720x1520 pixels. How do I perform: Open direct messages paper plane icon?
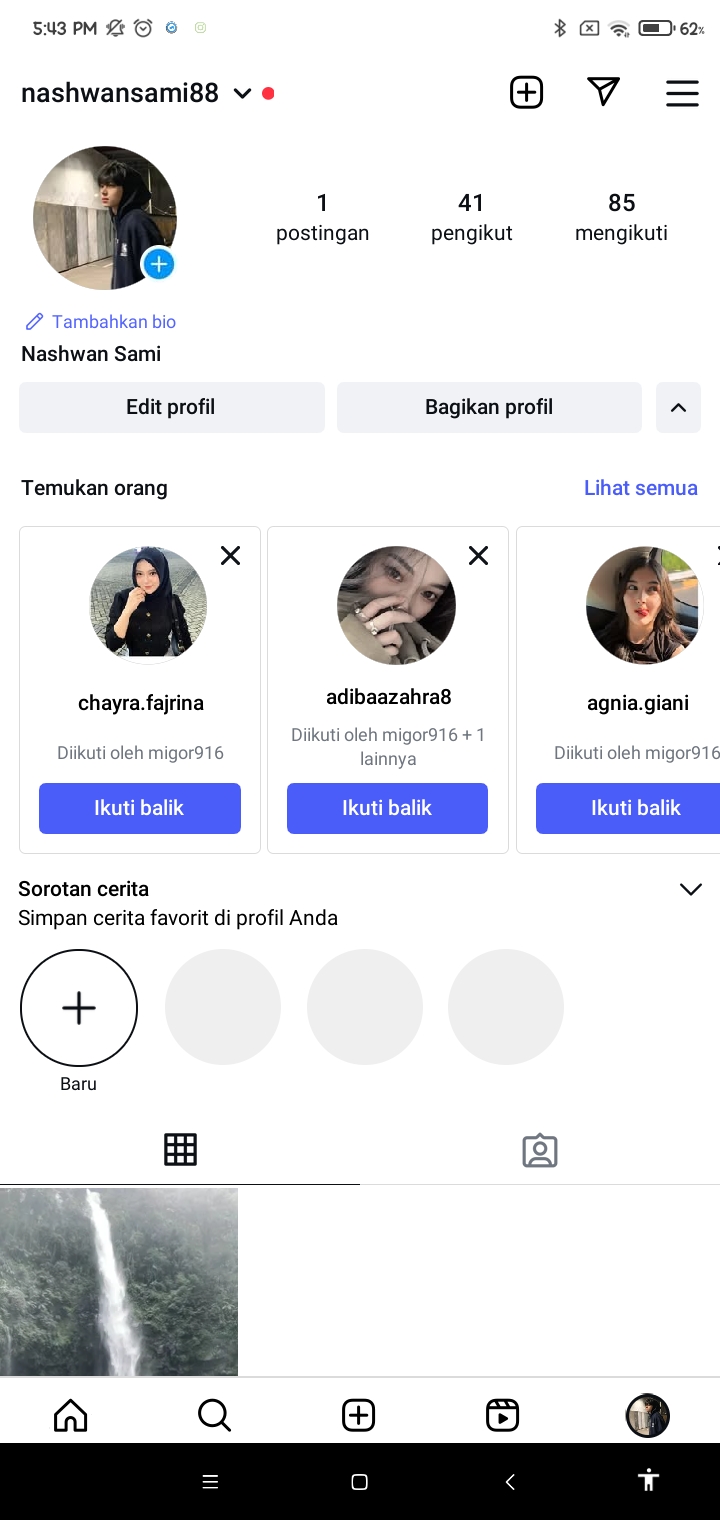603,93
